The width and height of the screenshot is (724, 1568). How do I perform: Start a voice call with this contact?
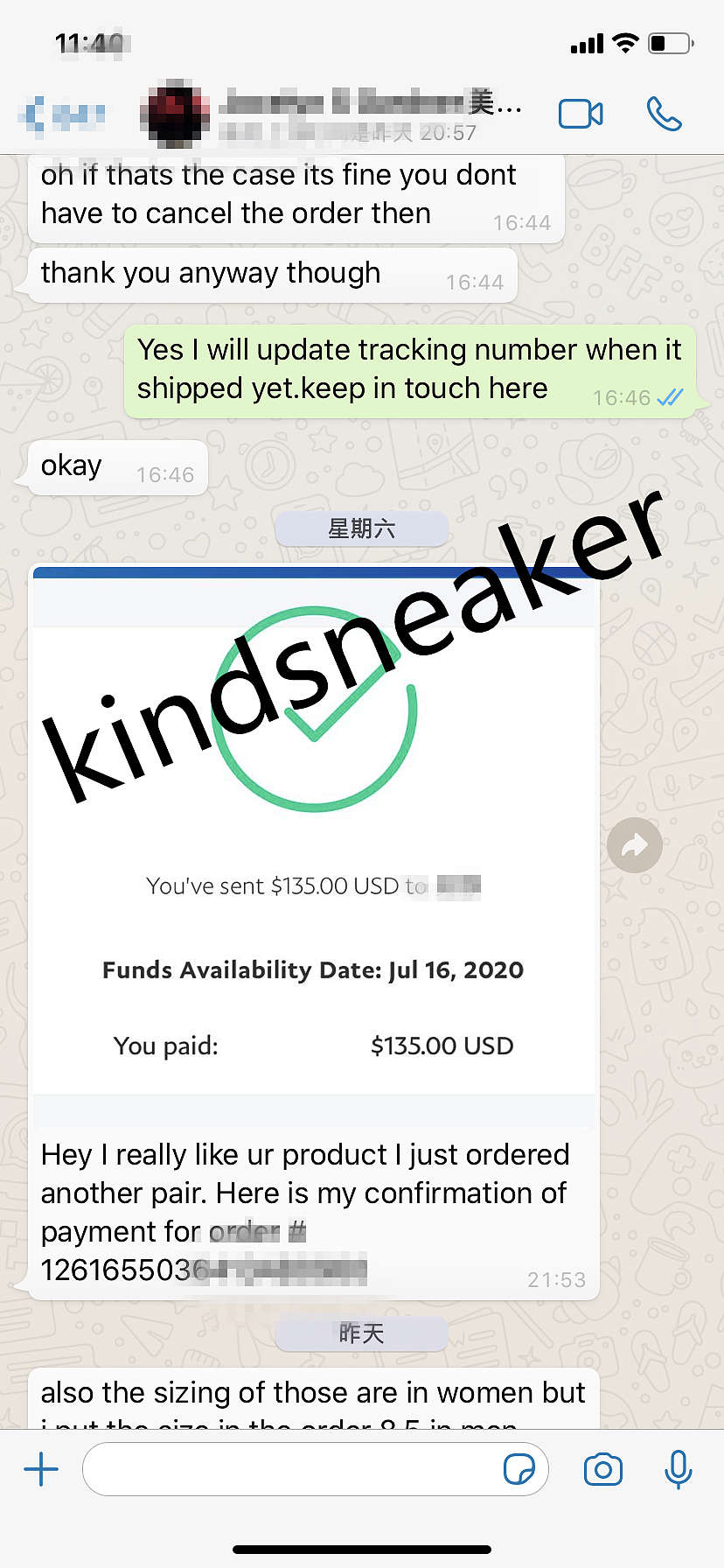(664, 114)
